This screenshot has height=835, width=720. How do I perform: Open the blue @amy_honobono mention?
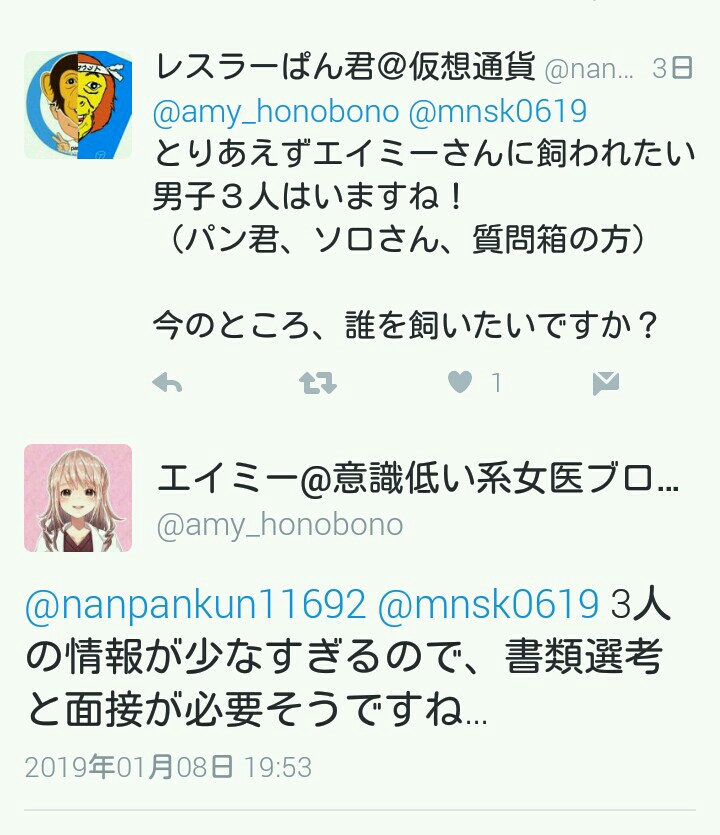coord(276,112)
